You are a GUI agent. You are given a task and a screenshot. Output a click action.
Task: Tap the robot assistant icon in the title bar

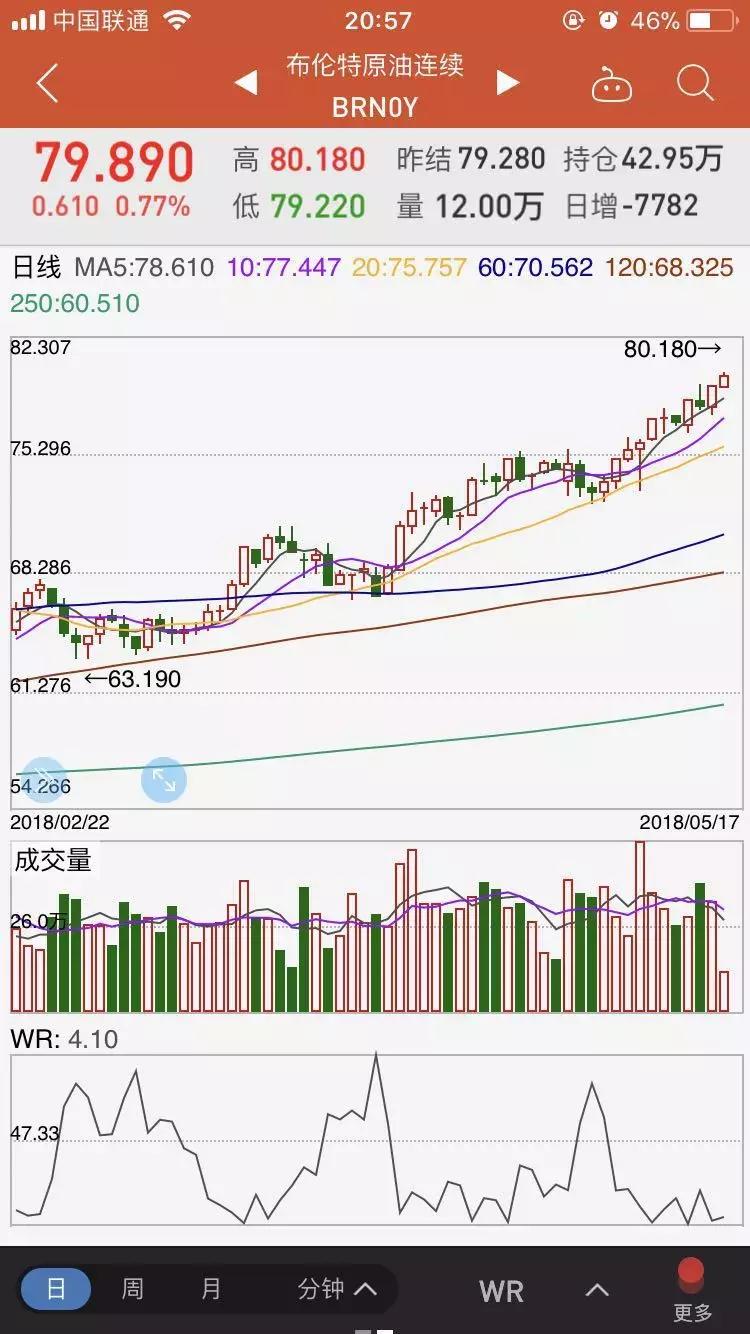point(614,85)
